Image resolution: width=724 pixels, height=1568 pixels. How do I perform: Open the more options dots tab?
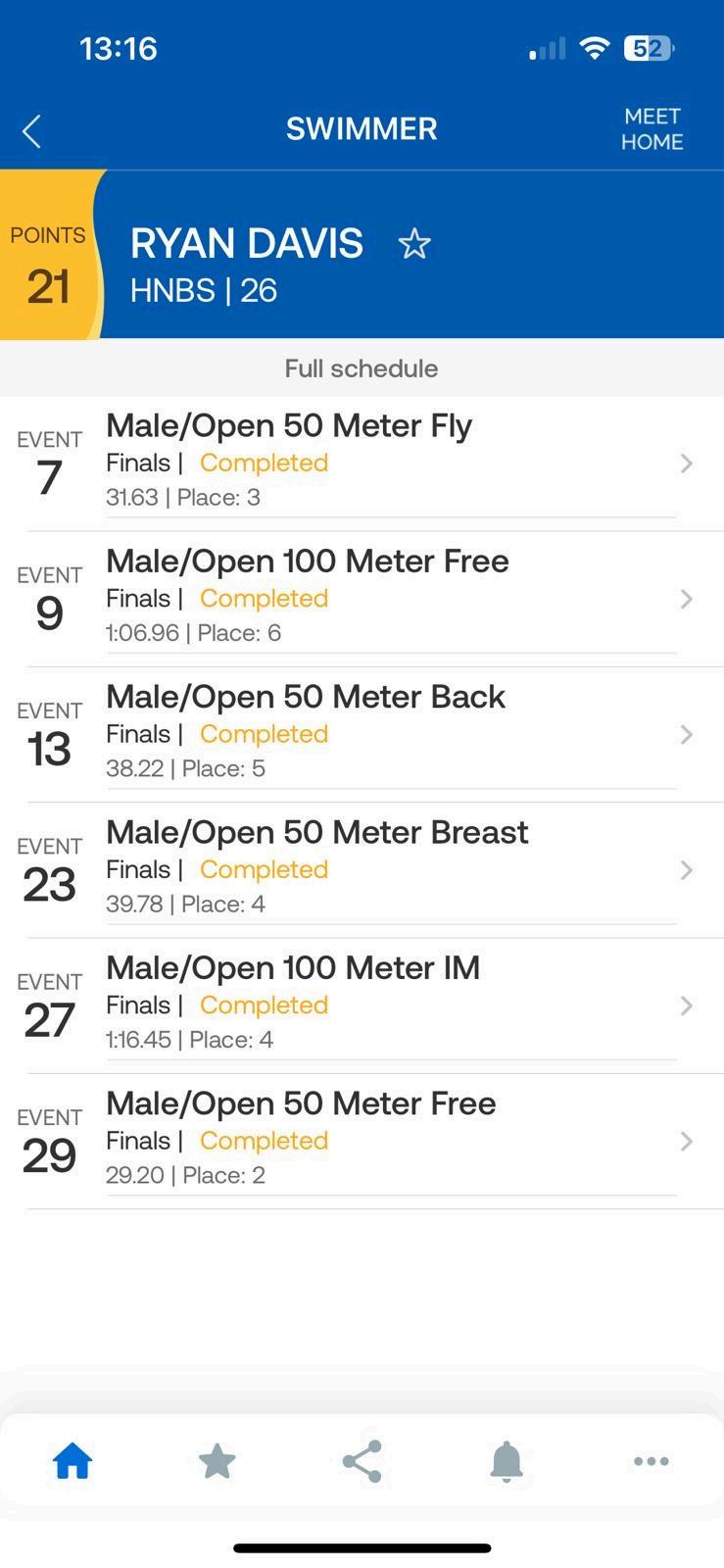651,1461
